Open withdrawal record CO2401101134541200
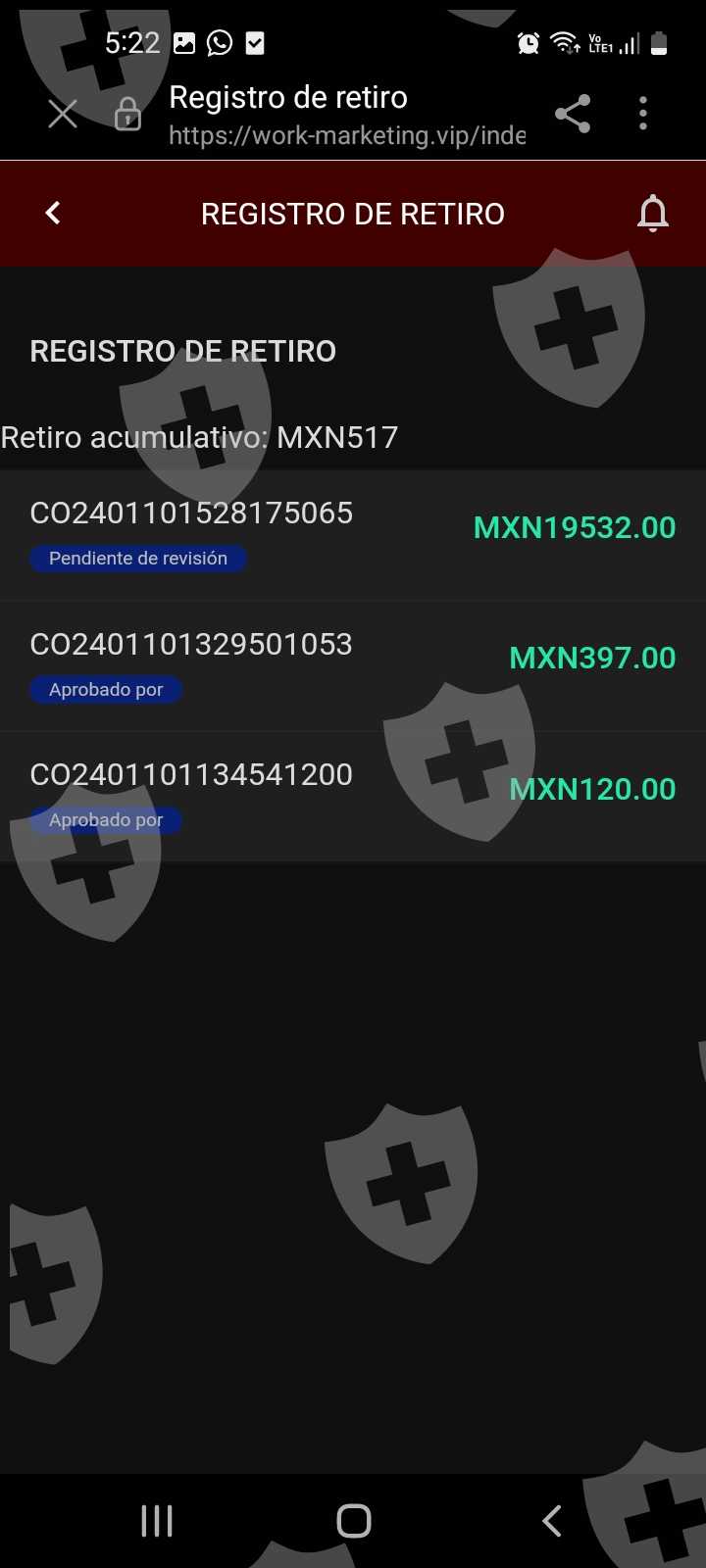 pyautogui.click(x=353, y=797)
